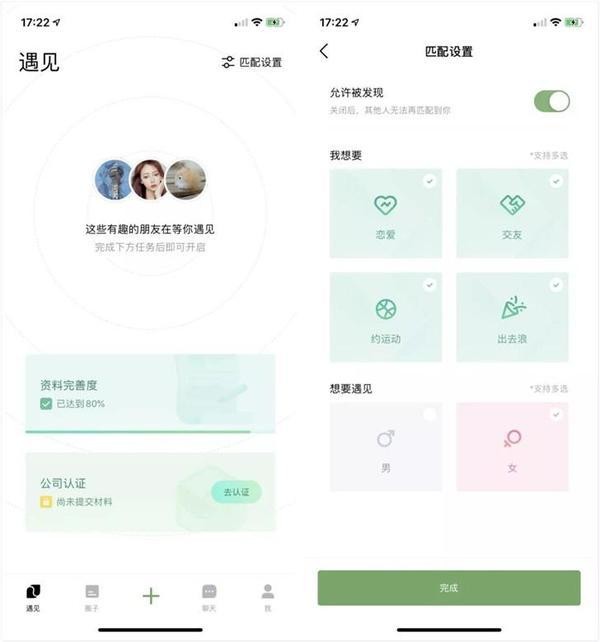Viewport: 600px width, 642px height.
Task: Open the 我 profile tab
Action: [267, 596]
